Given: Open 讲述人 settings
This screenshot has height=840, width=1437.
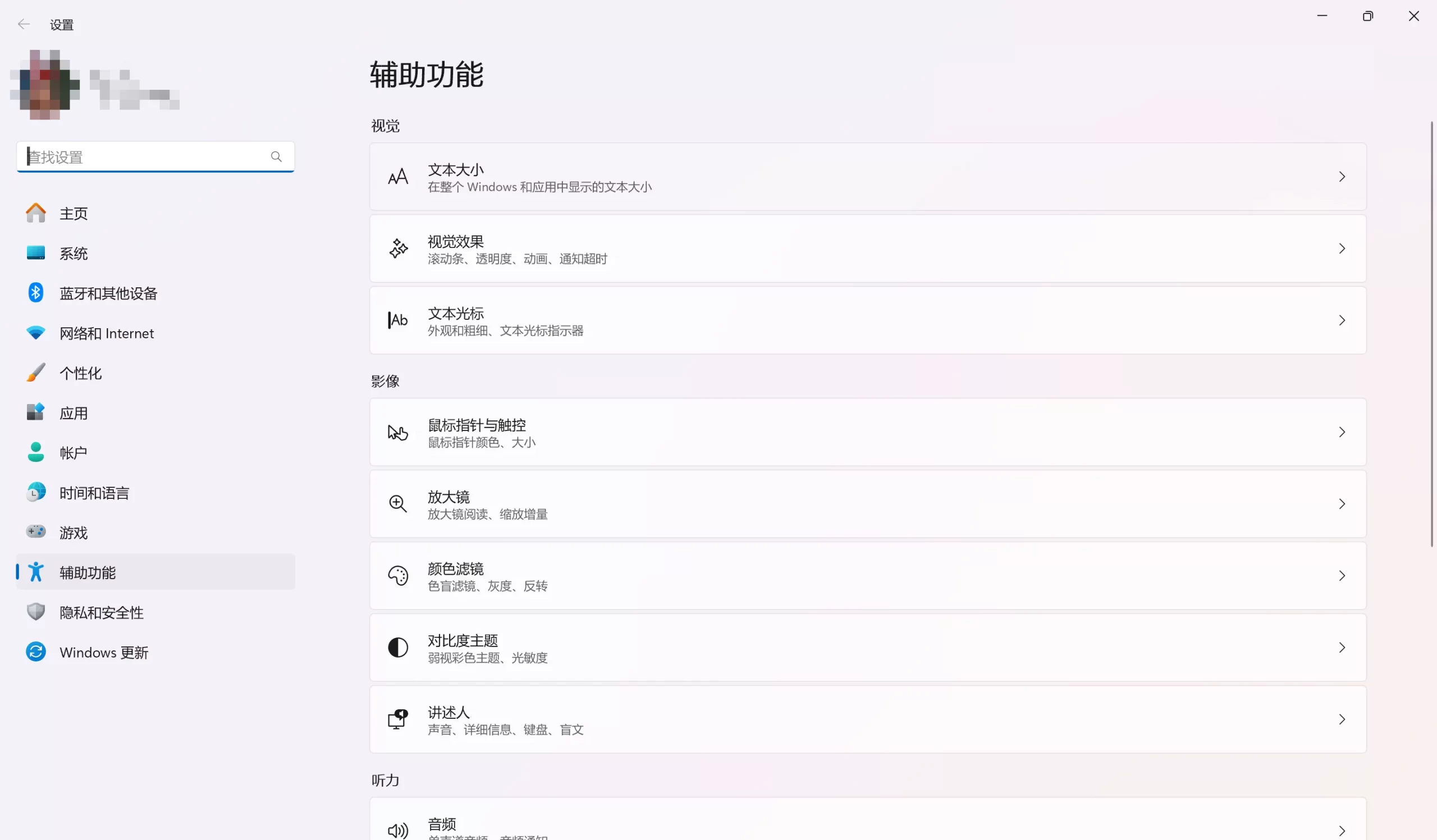Looking at the screenshot, I should point(867,719).
